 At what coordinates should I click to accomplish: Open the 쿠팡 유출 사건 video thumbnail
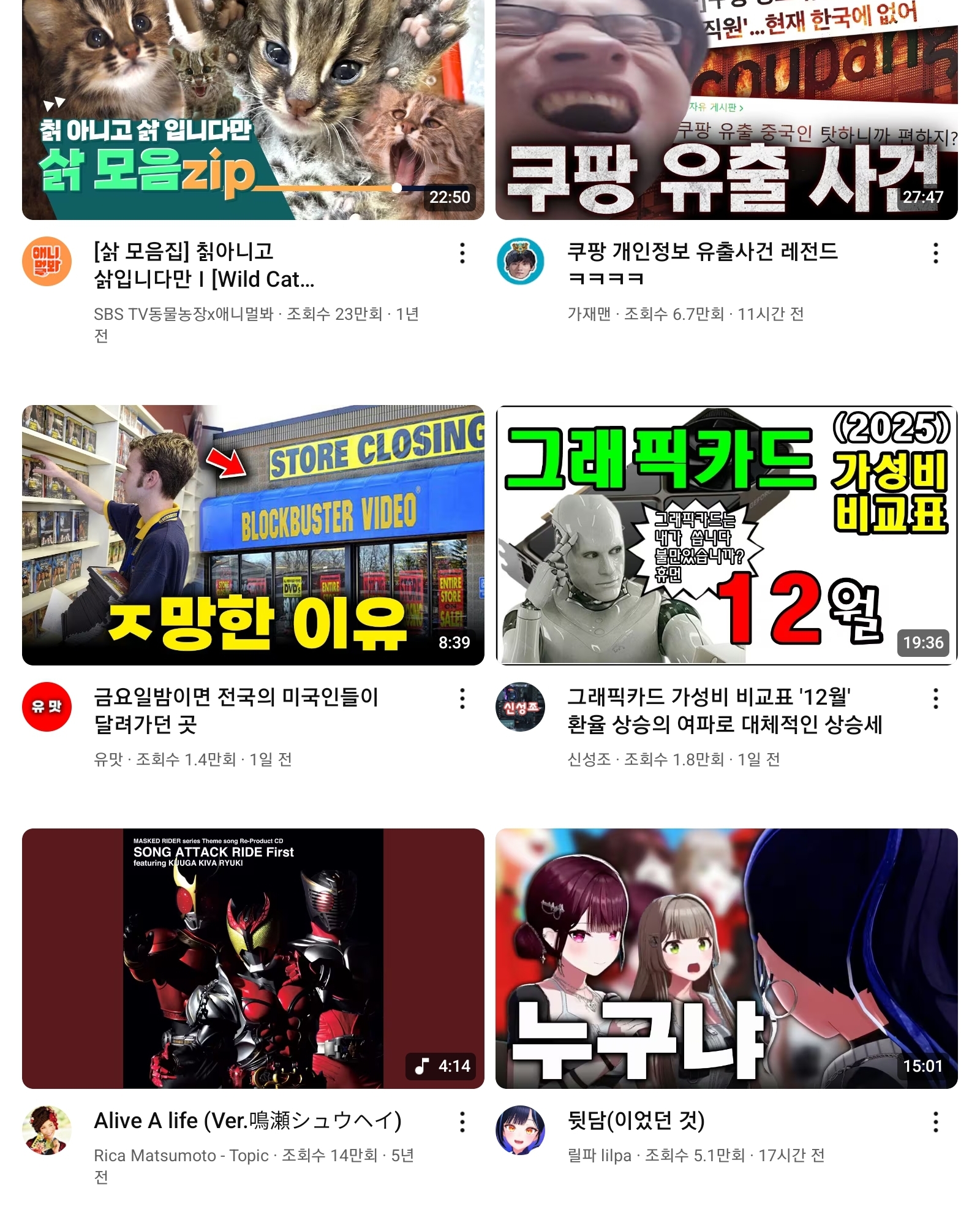pyautogui.click(x=726, y=110)
